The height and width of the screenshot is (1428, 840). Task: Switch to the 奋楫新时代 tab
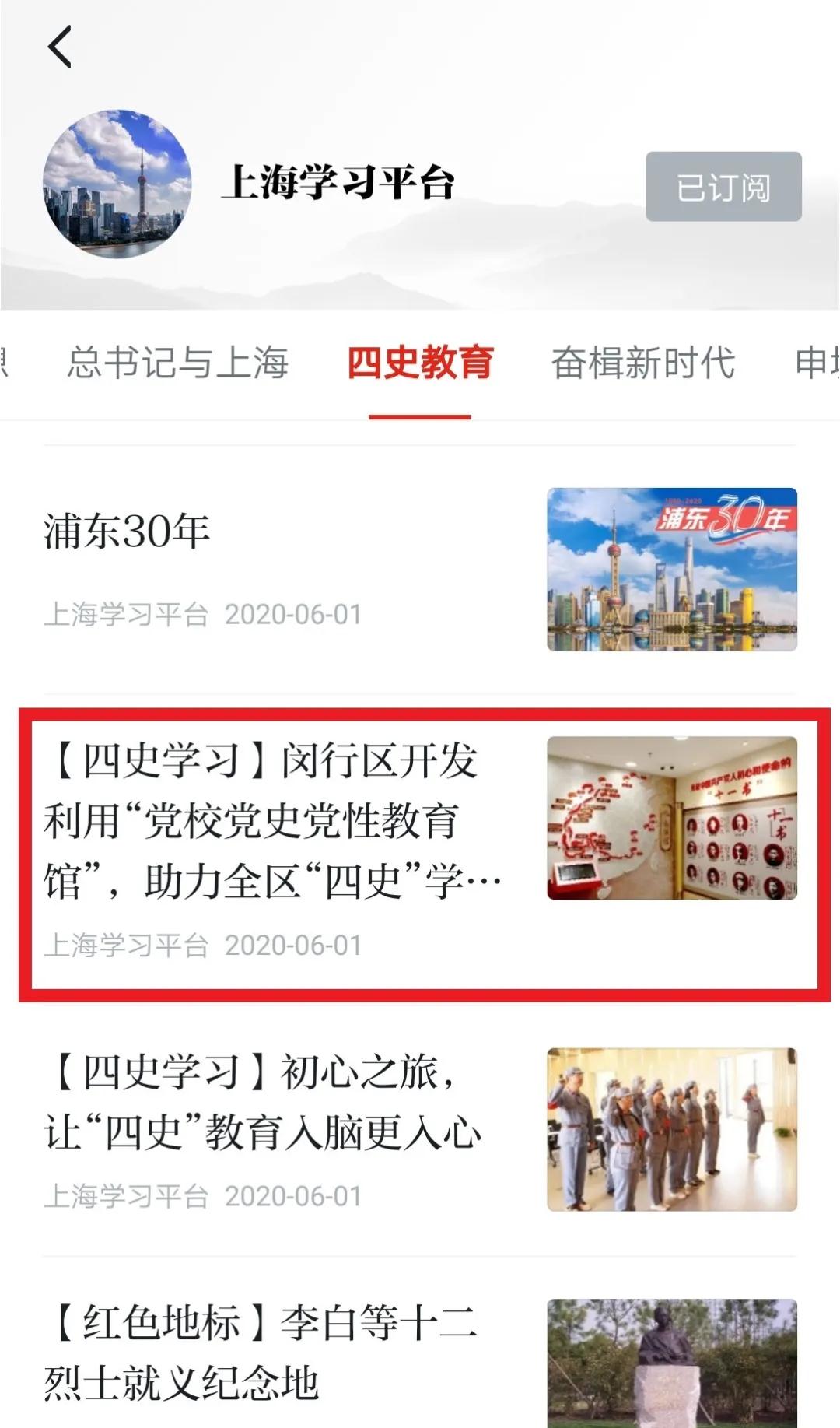click(x=643, y=363)
